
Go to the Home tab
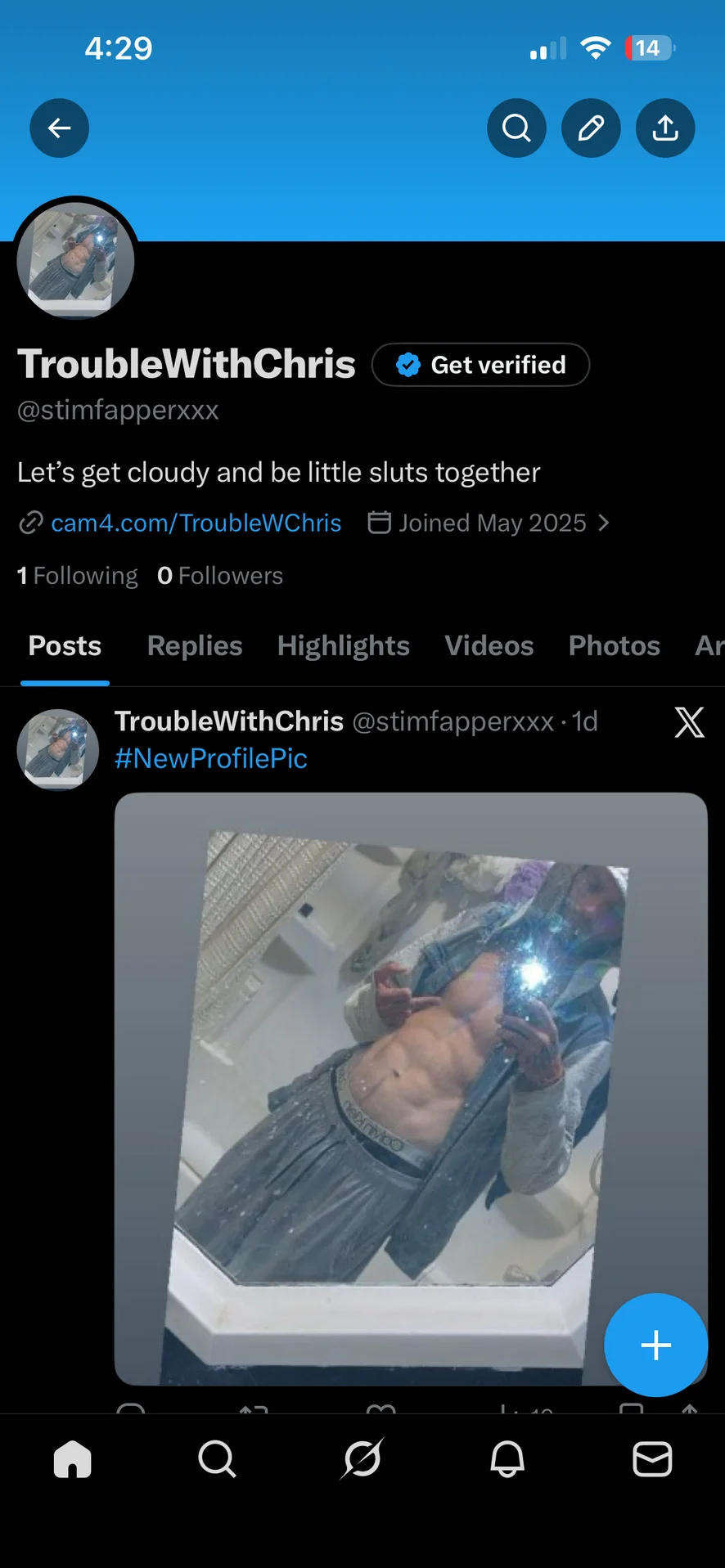[72, 1459]
